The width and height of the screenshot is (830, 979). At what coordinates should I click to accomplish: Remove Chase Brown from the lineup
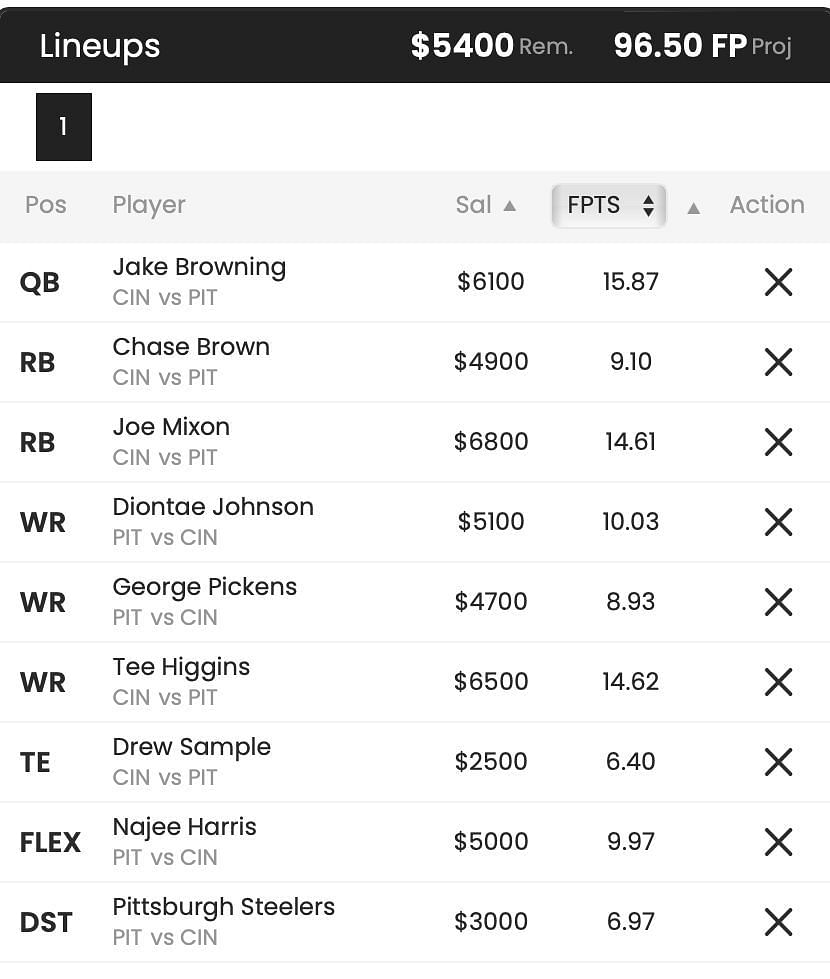coord(778,362)
